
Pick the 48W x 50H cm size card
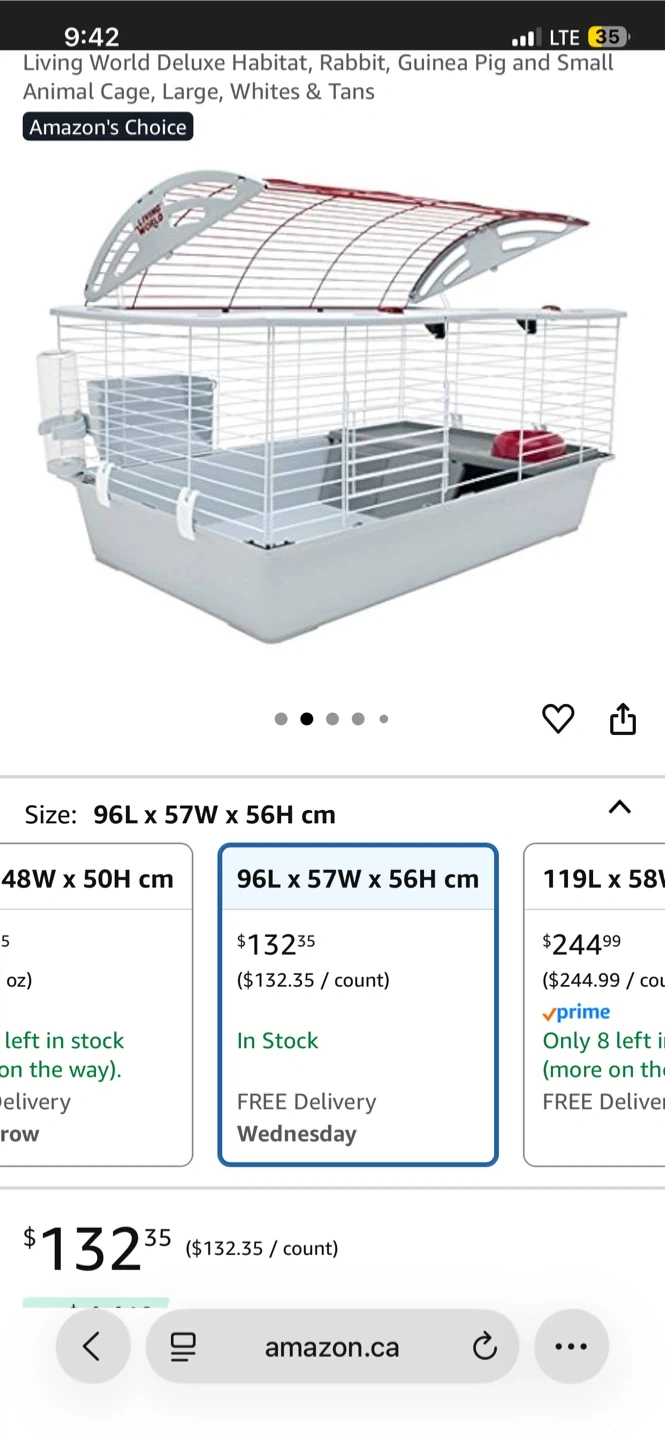tap(96, 1005)
